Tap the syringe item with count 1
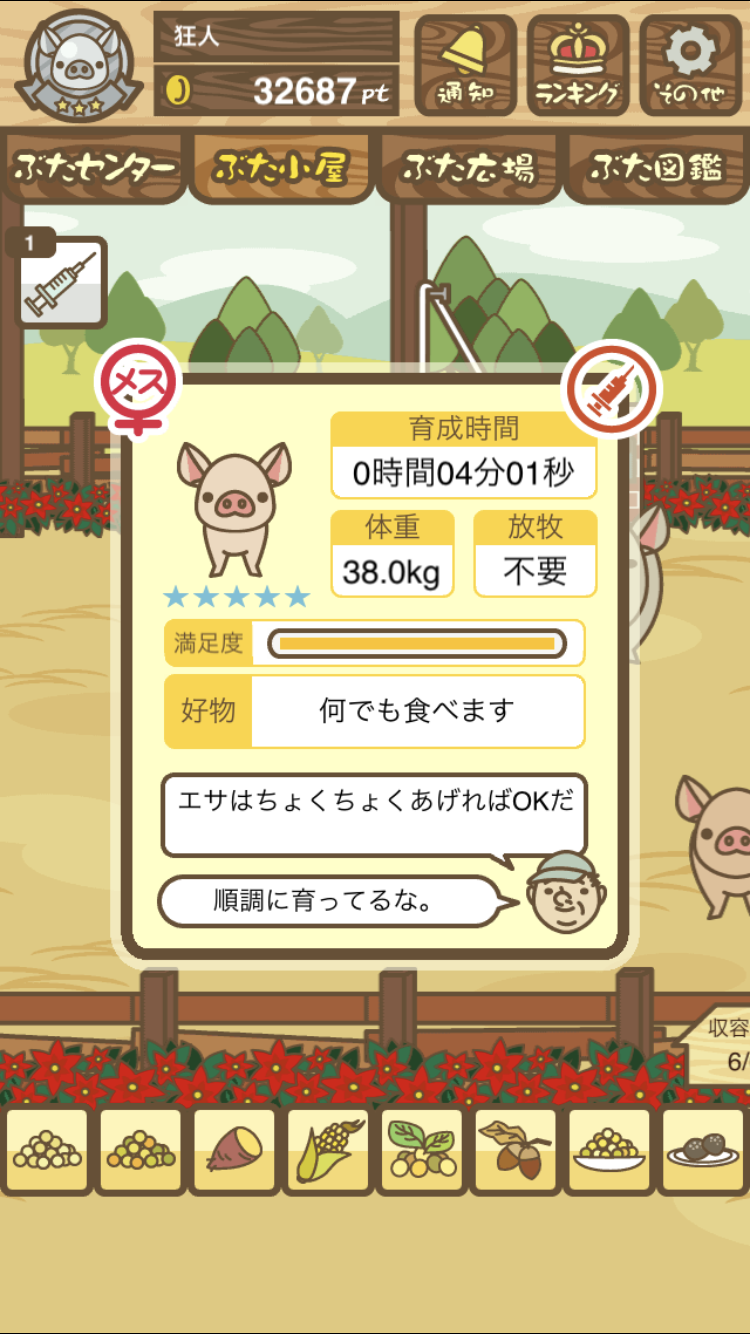This screenshot has width=750, height=1334. click(62, 283)
